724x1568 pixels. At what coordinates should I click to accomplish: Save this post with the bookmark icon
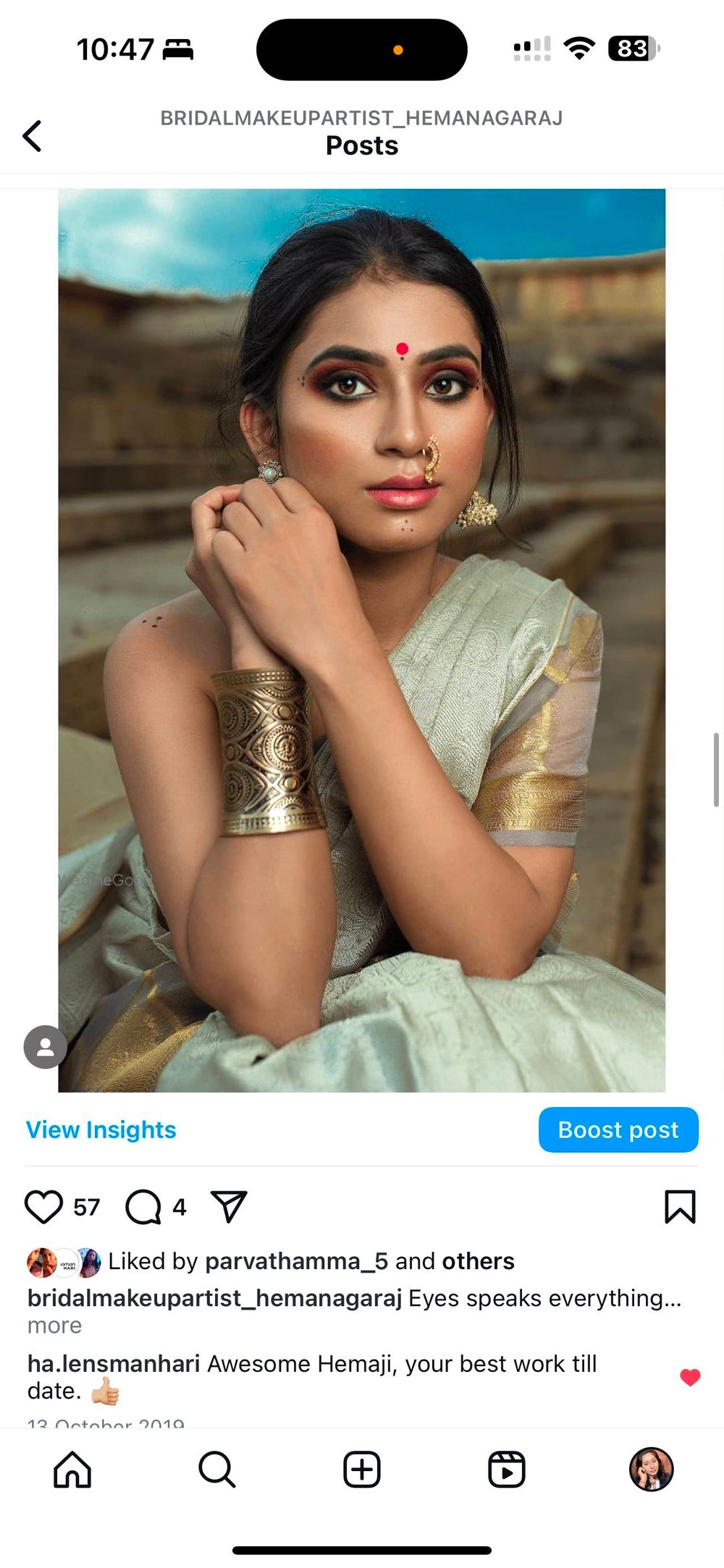coord(680,1206)
